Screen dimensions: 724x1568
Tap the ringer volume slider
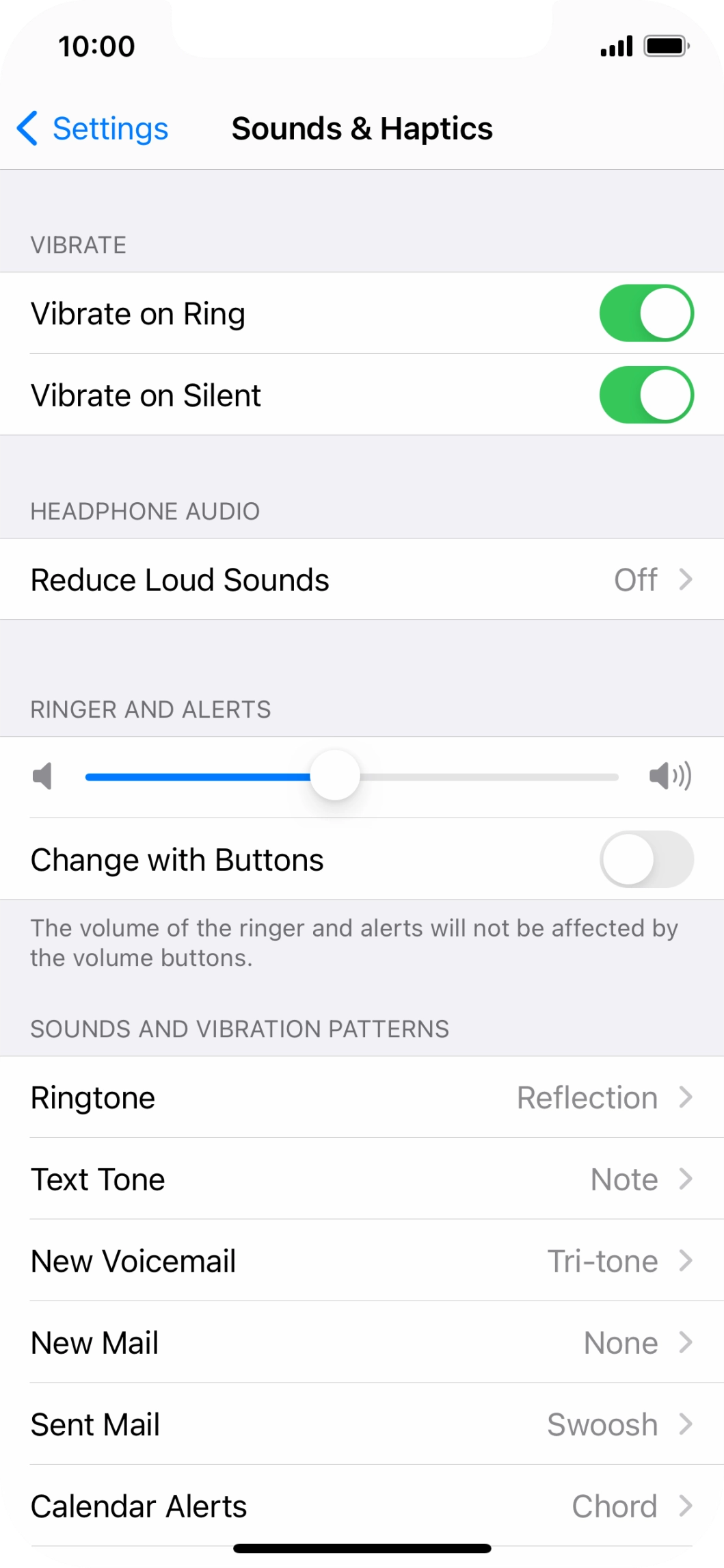(x=334, y=776)
